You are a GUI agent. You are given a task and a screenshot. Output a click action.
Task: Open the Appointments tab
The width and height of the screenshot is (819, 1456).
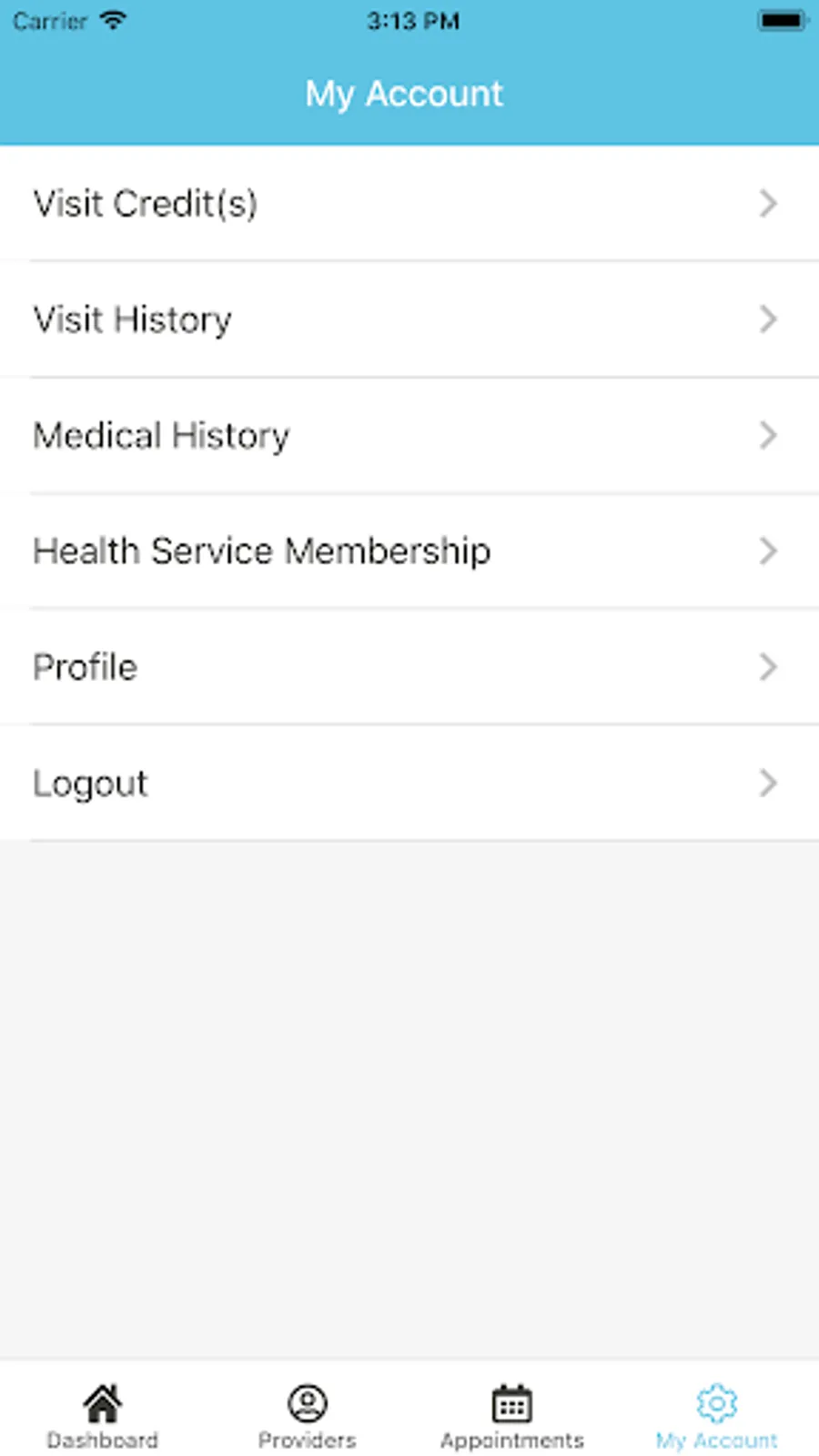pyautogui.click(x=512, y=1415)
